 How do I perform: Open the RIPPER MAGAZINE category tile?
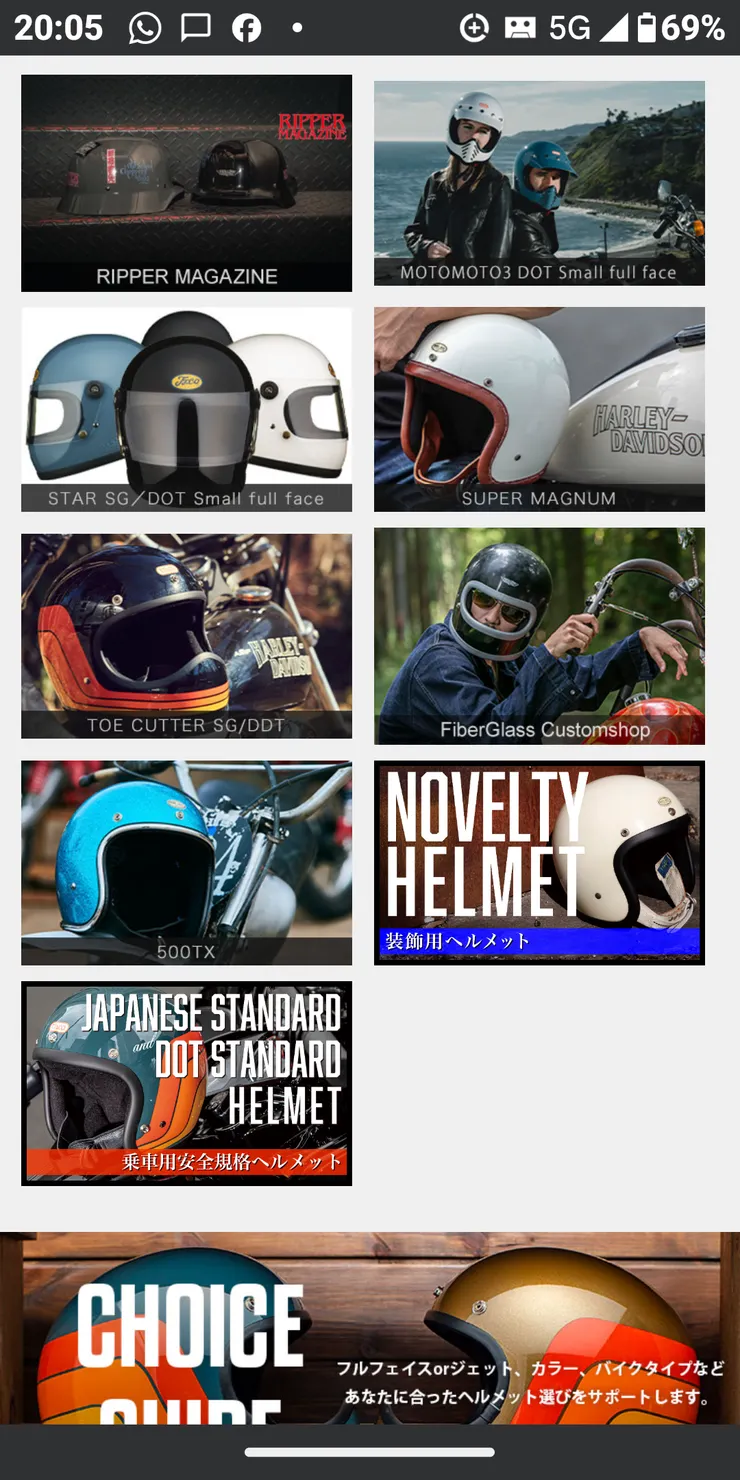click(186, 183)
